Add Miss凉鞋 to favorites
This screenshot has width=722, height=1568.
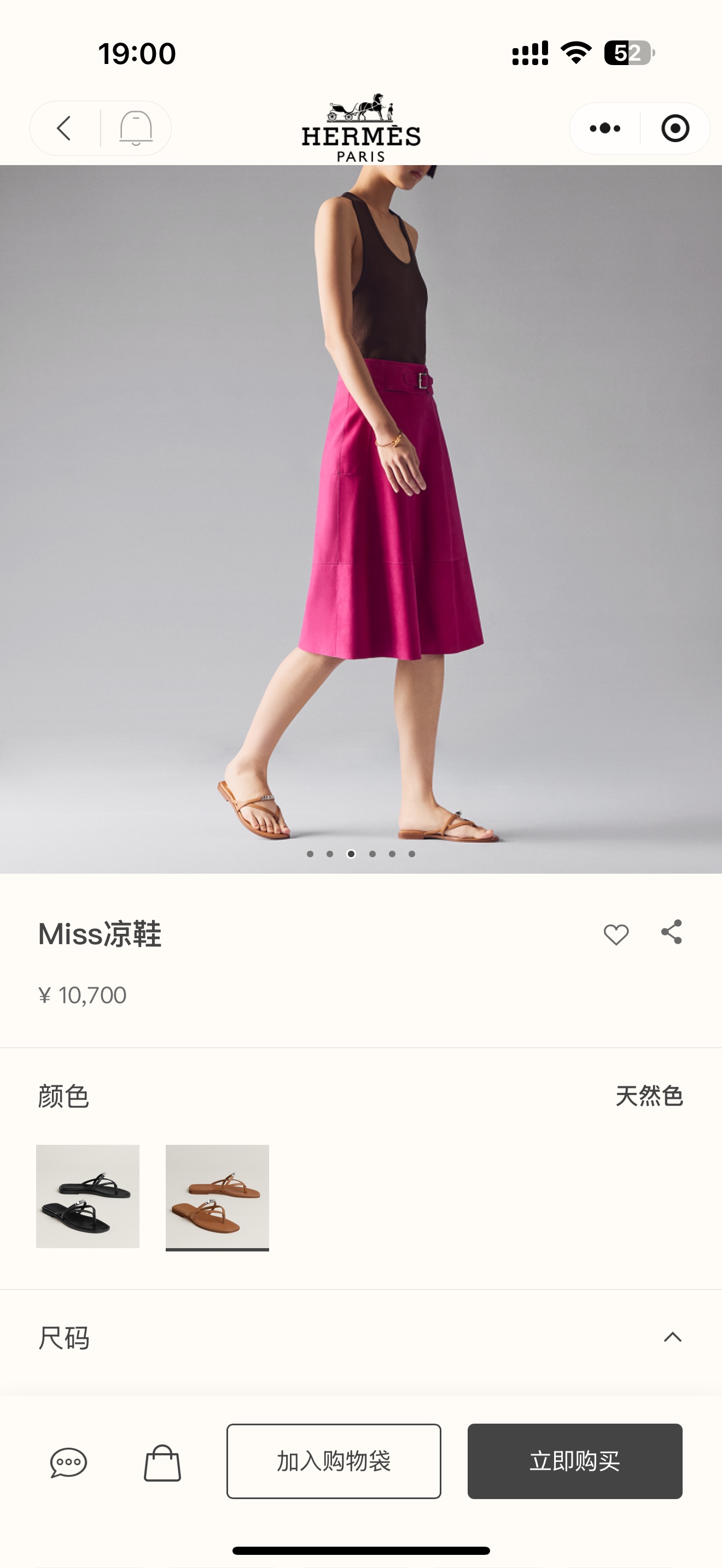pos(615,934)
